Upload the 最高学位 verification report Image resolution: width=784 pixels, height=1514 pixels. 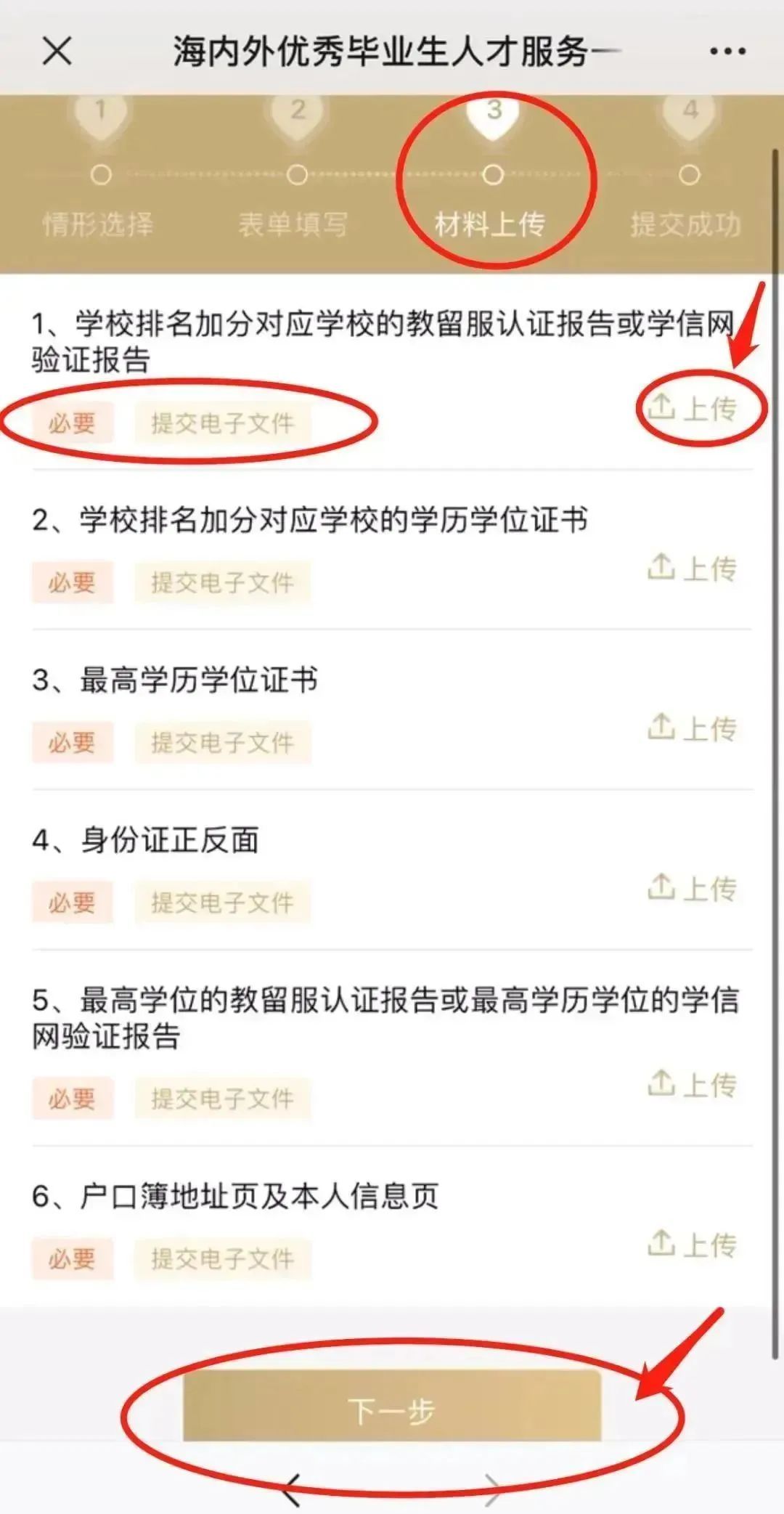coord(692,1085)
